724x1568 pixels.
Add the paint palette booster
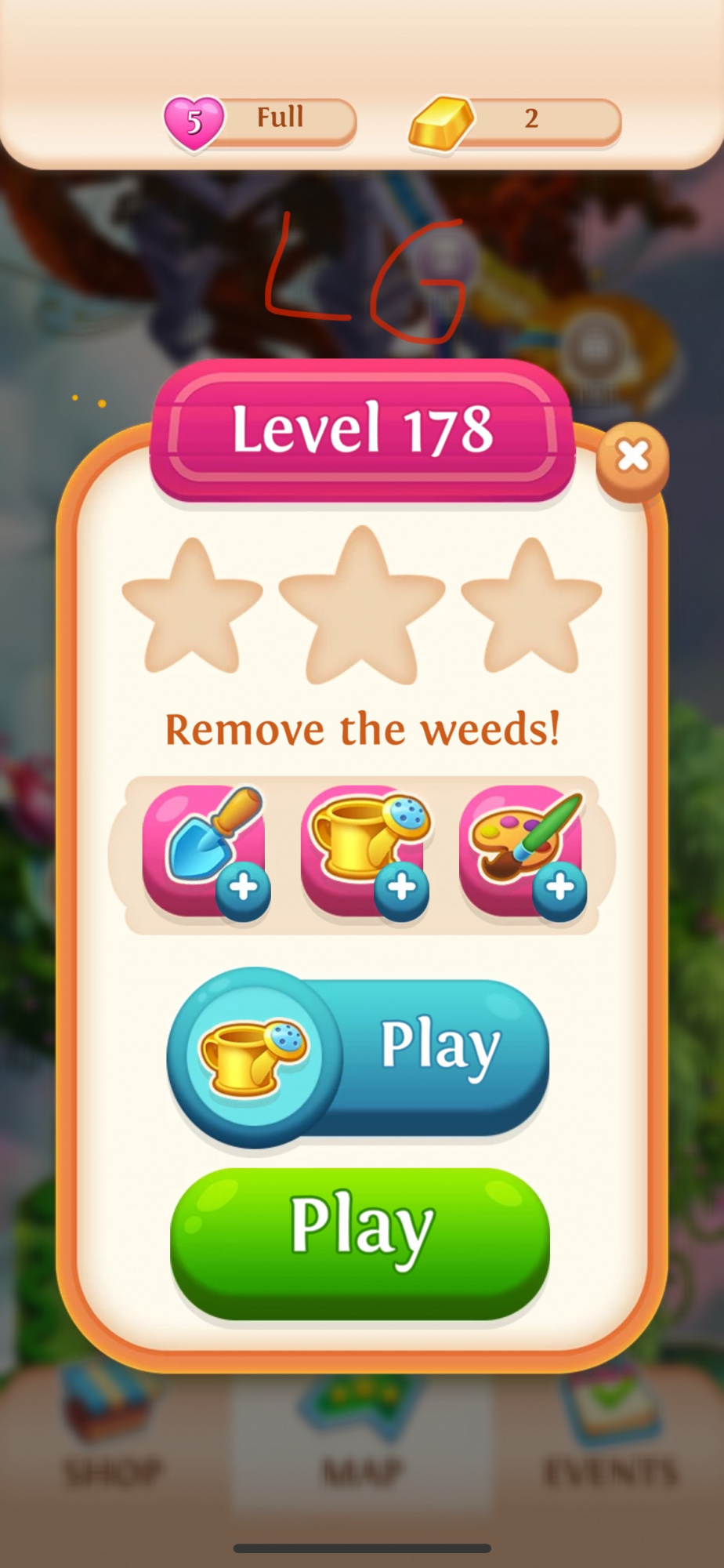523,853
